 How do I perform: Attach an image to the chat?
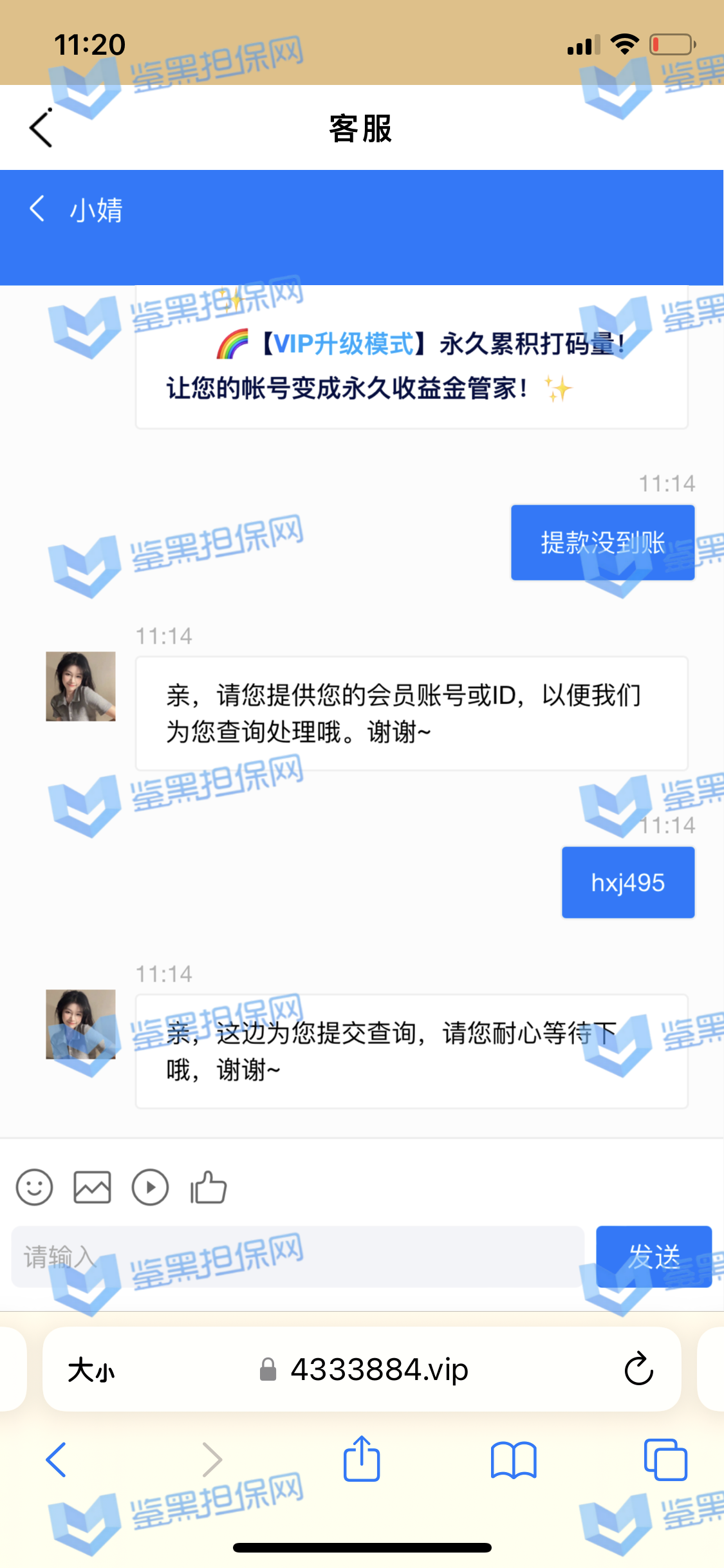coord(92,1187)
